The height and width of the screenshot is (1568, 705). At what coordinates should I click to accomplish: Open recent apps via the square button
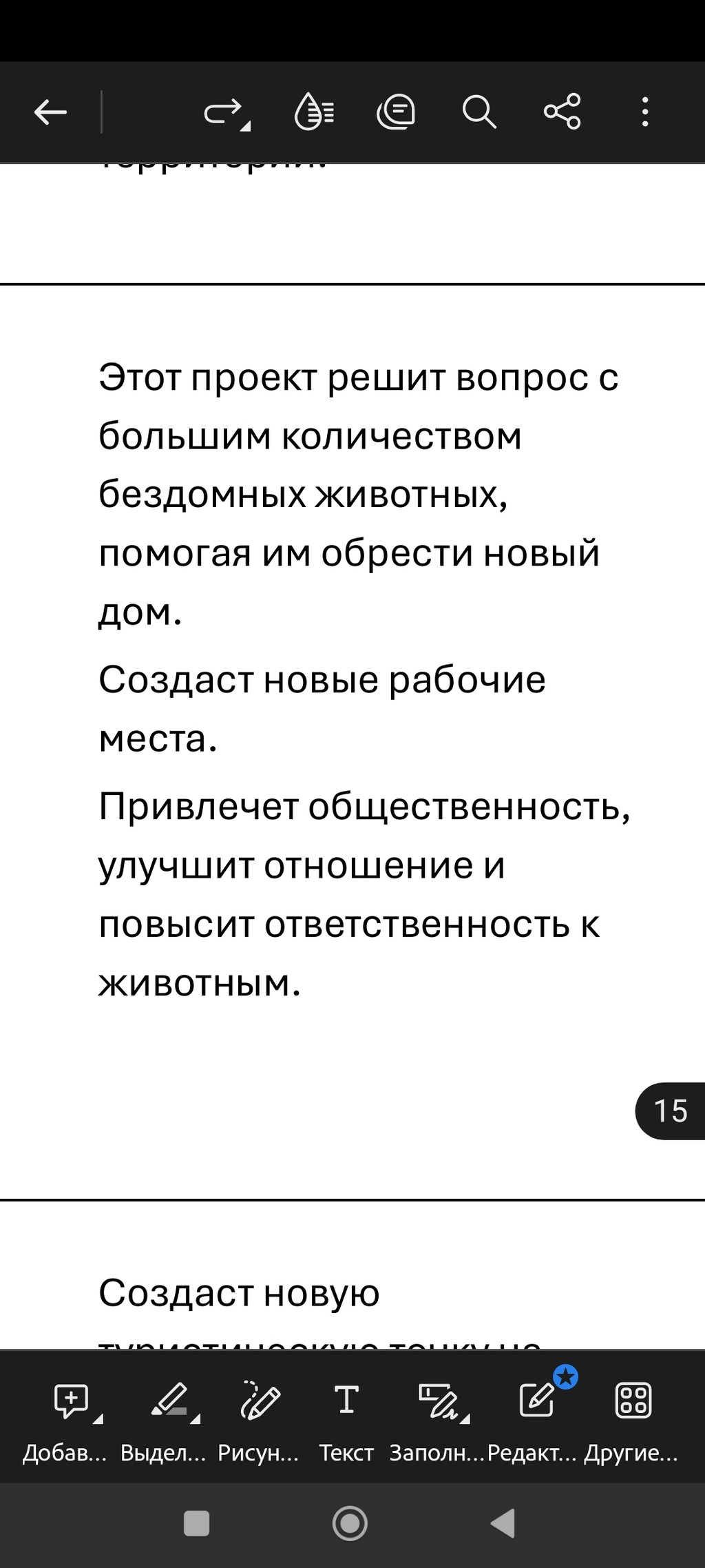tap(197, 1523)
